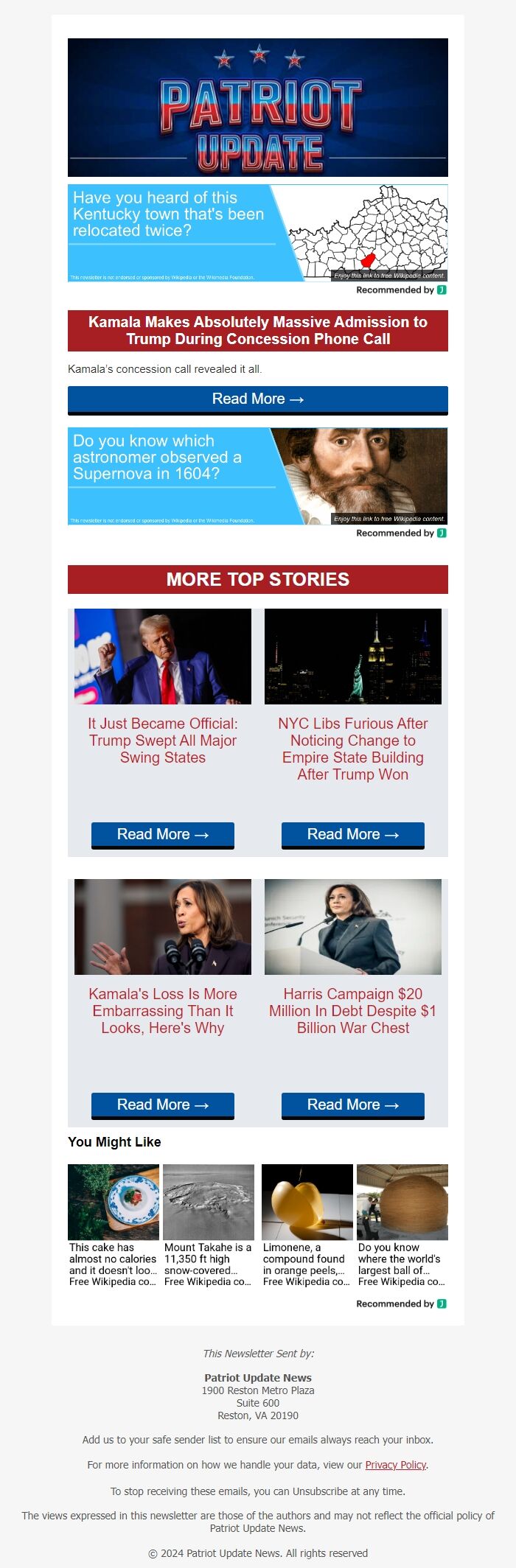Tap Read More under Trump swing states story

tap(163, 835)
